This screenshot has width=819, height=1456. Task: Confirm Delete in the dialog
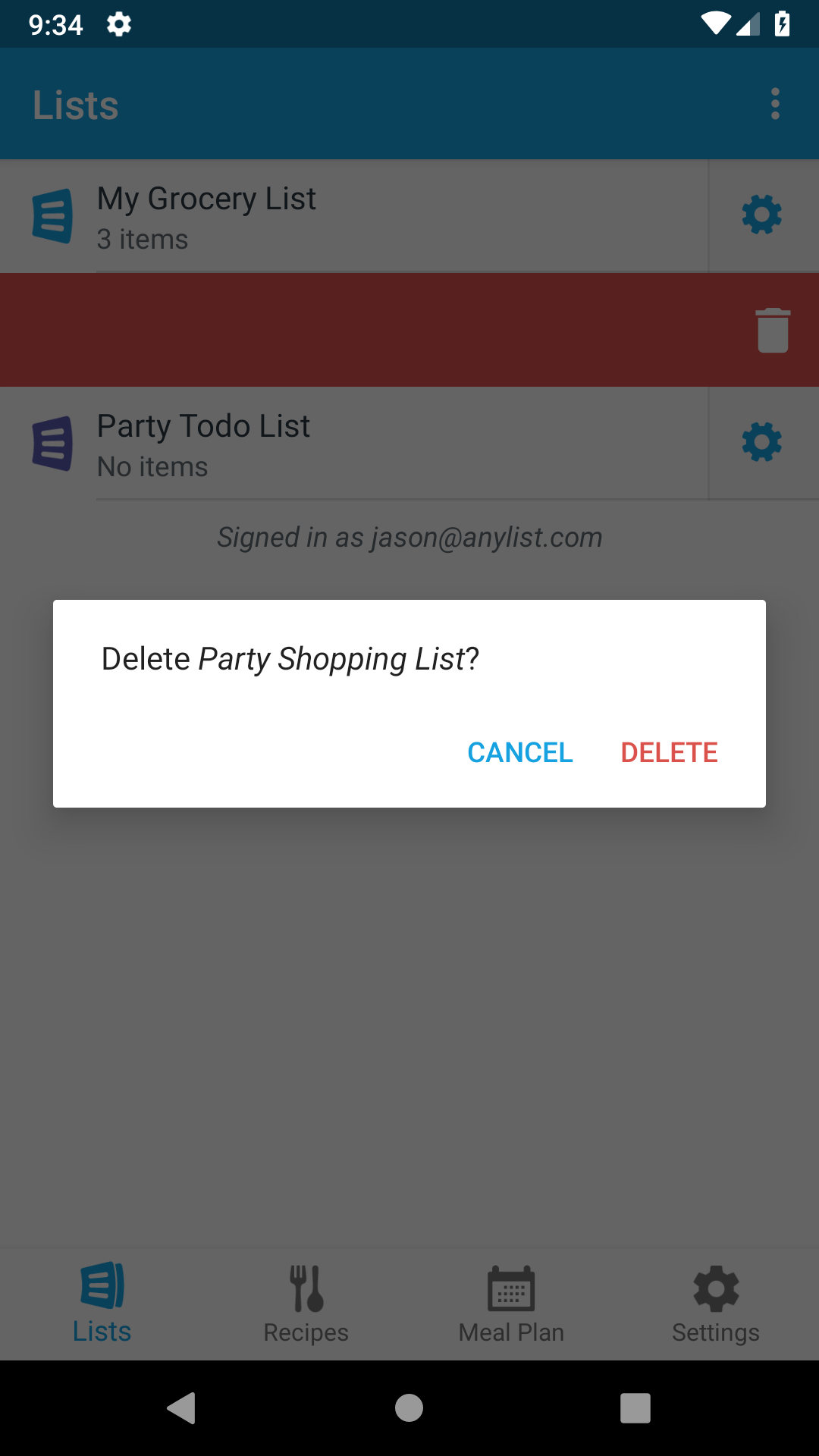[x=669, y=752]
